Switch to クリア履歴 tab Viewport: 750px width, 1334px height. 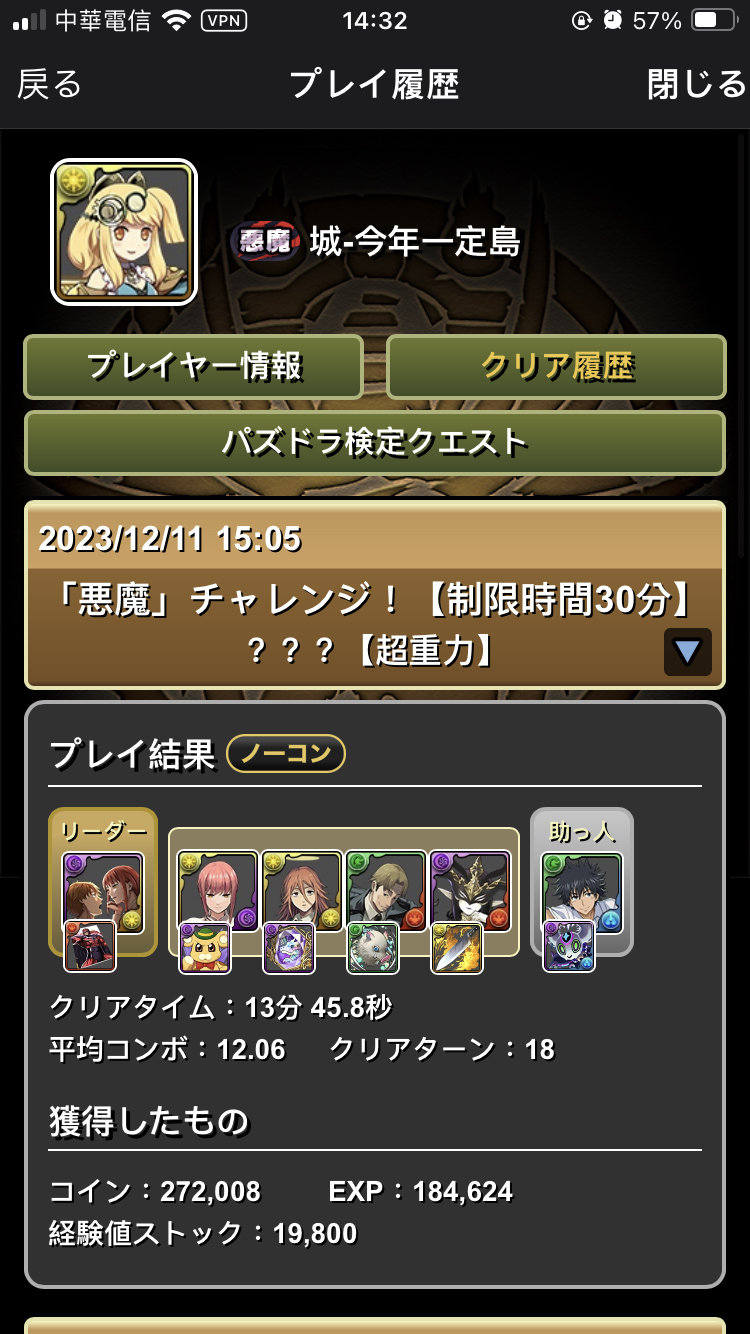click(x=556, y=367)
